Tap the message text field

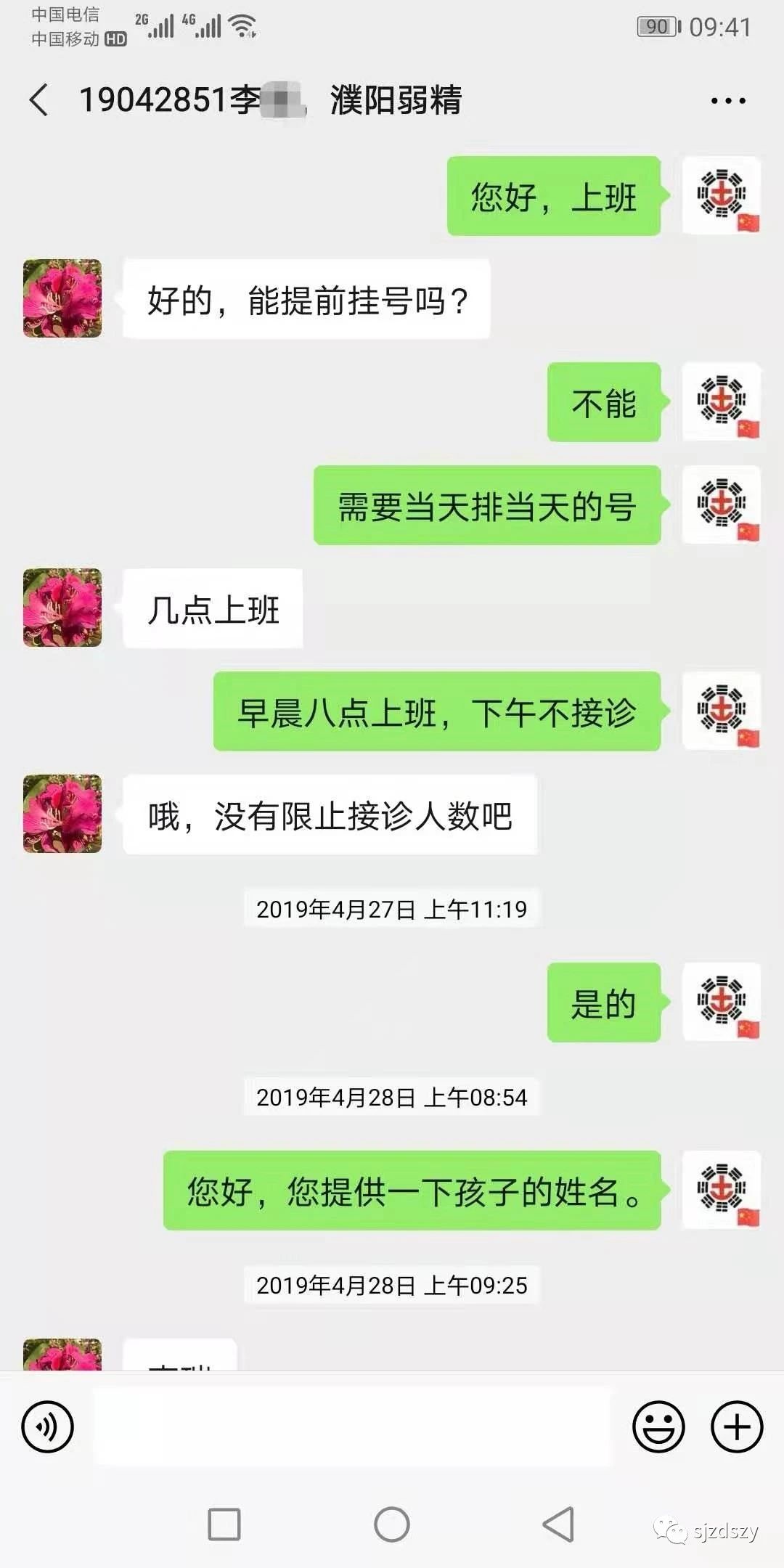pyautogui.click(x=354, y=1426)
